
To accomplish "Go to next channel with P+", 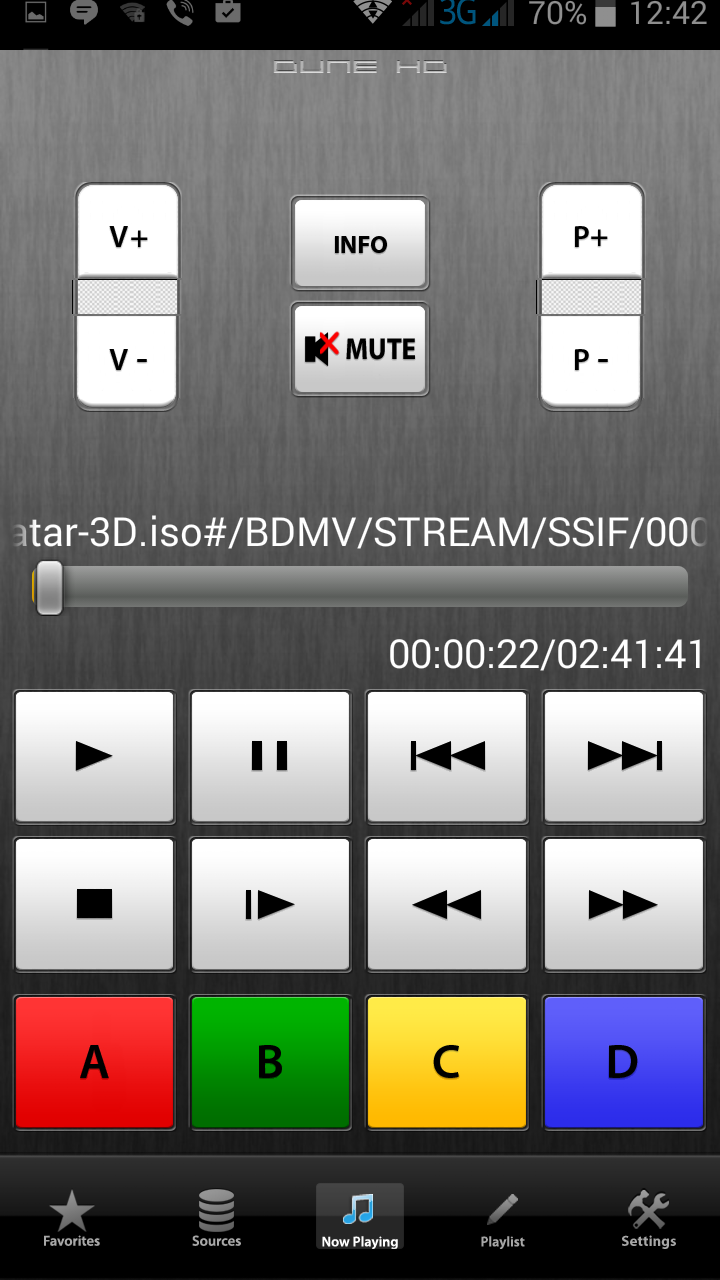I will pyautogui.click(x=591, y=236).
